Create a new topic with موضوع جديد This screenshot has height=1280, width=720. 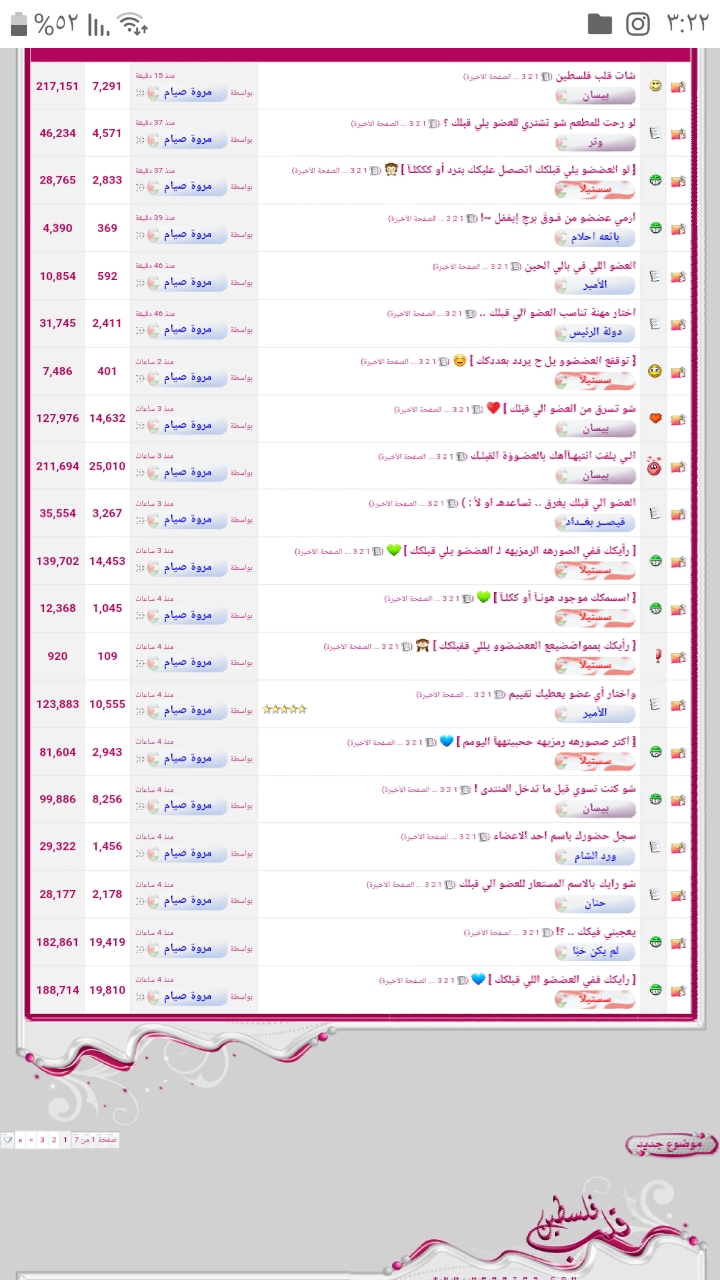pyautogui.click(x=671, y=1145)
